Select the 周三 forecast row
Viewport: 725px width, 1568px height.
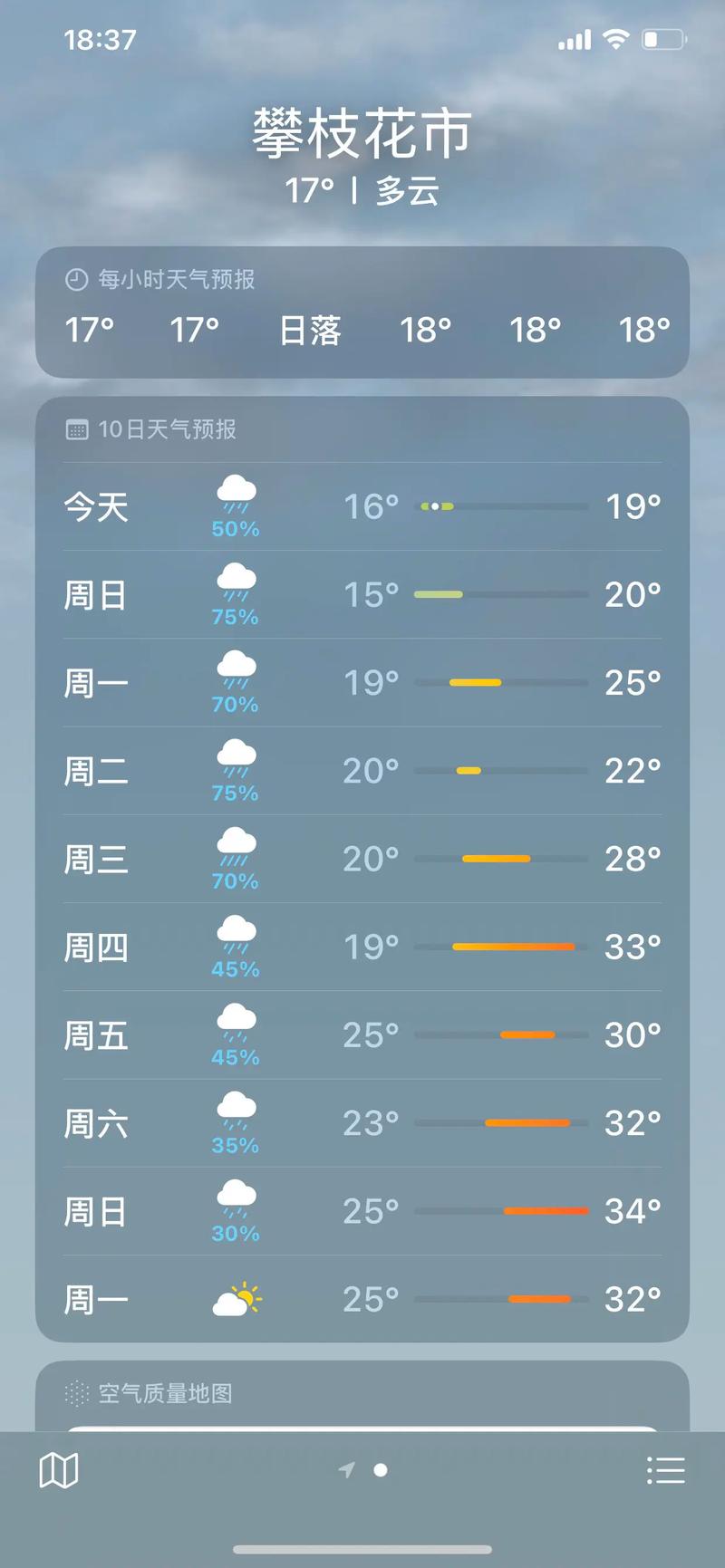click(362, 858)
